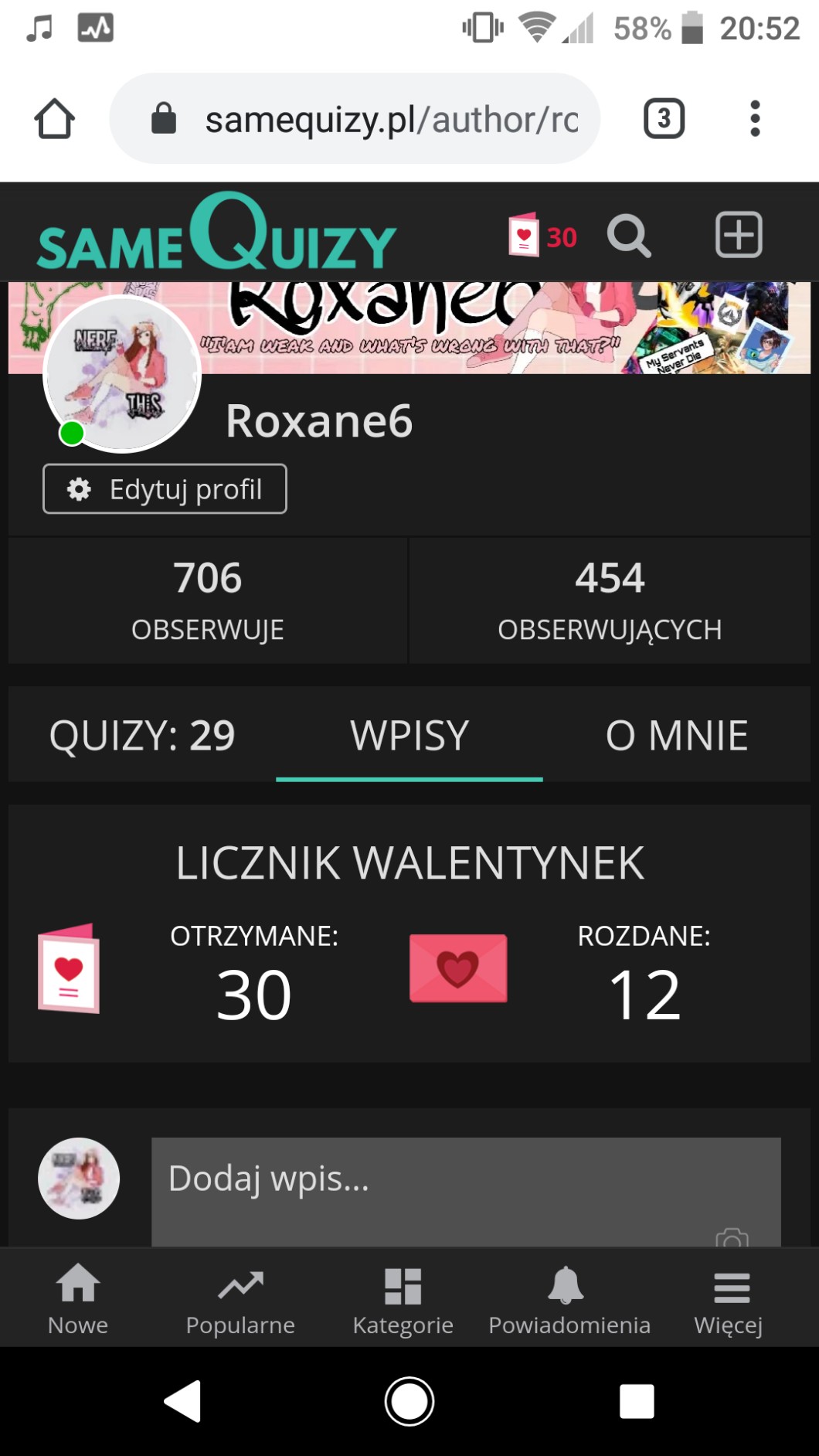Viewport: 819px width, 1456px height.
Task: Open the browser overflow menu
Action: pyautogui.click(x=755, y=119)
